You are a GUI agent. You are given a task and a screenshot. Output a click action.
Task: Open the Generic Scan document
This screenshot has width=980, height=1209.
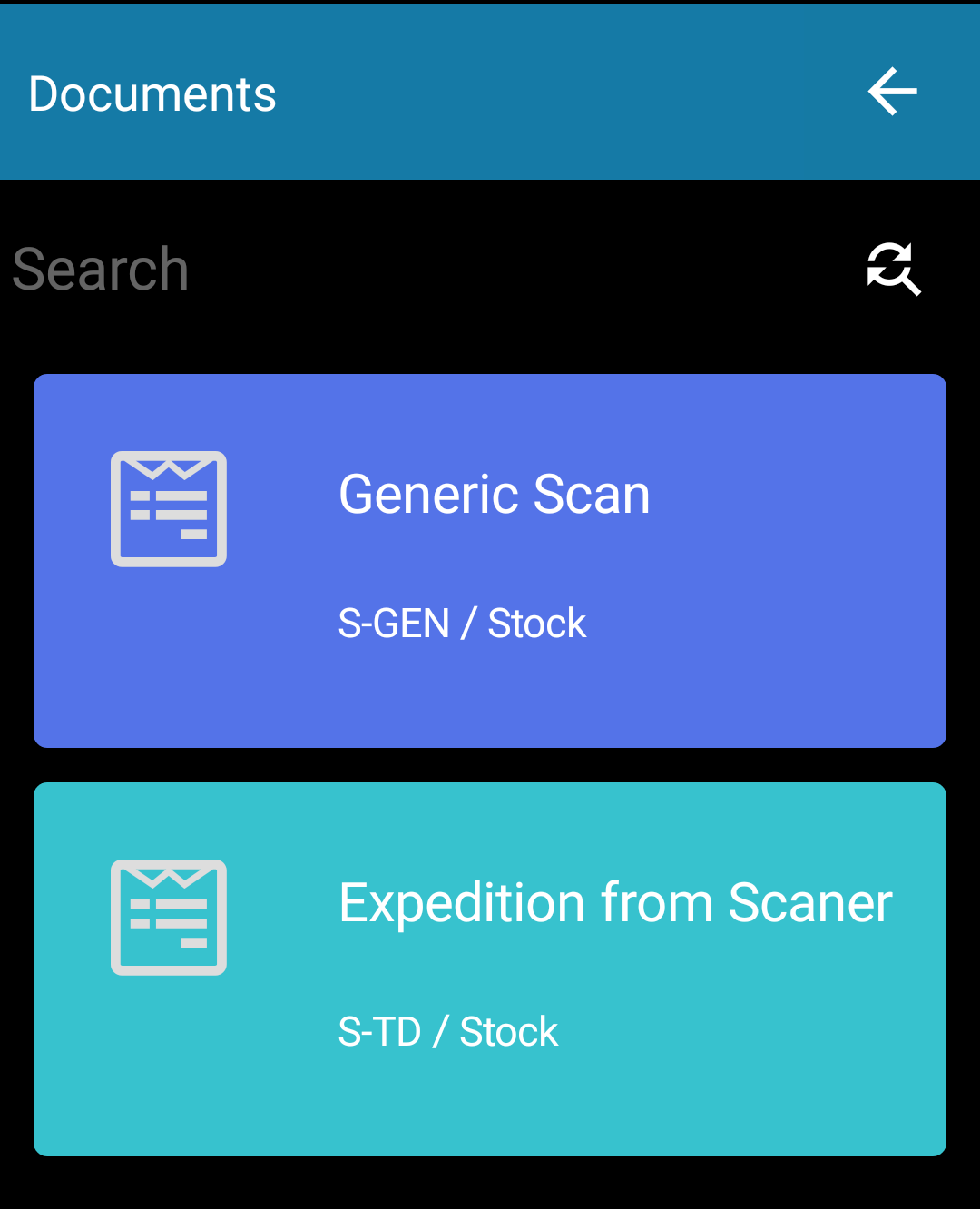[x=490, y=560]
